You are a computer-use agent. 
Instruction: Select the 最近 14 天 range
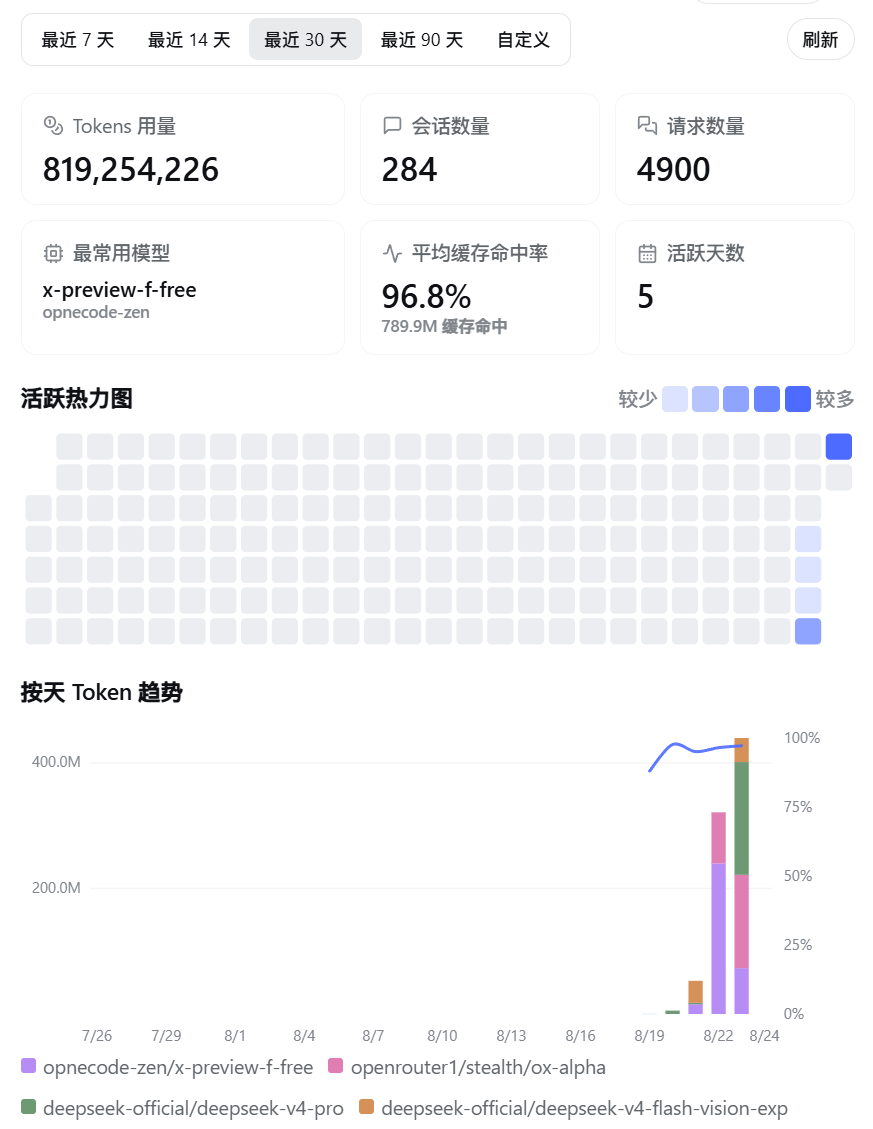coord(189,40)
